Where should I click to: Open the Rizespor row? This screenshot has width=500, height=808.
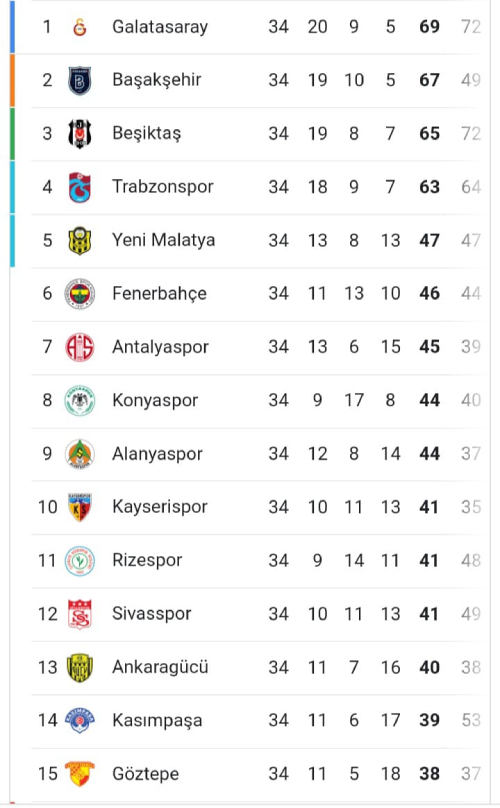pyautogui.click(x=250, y=561)
